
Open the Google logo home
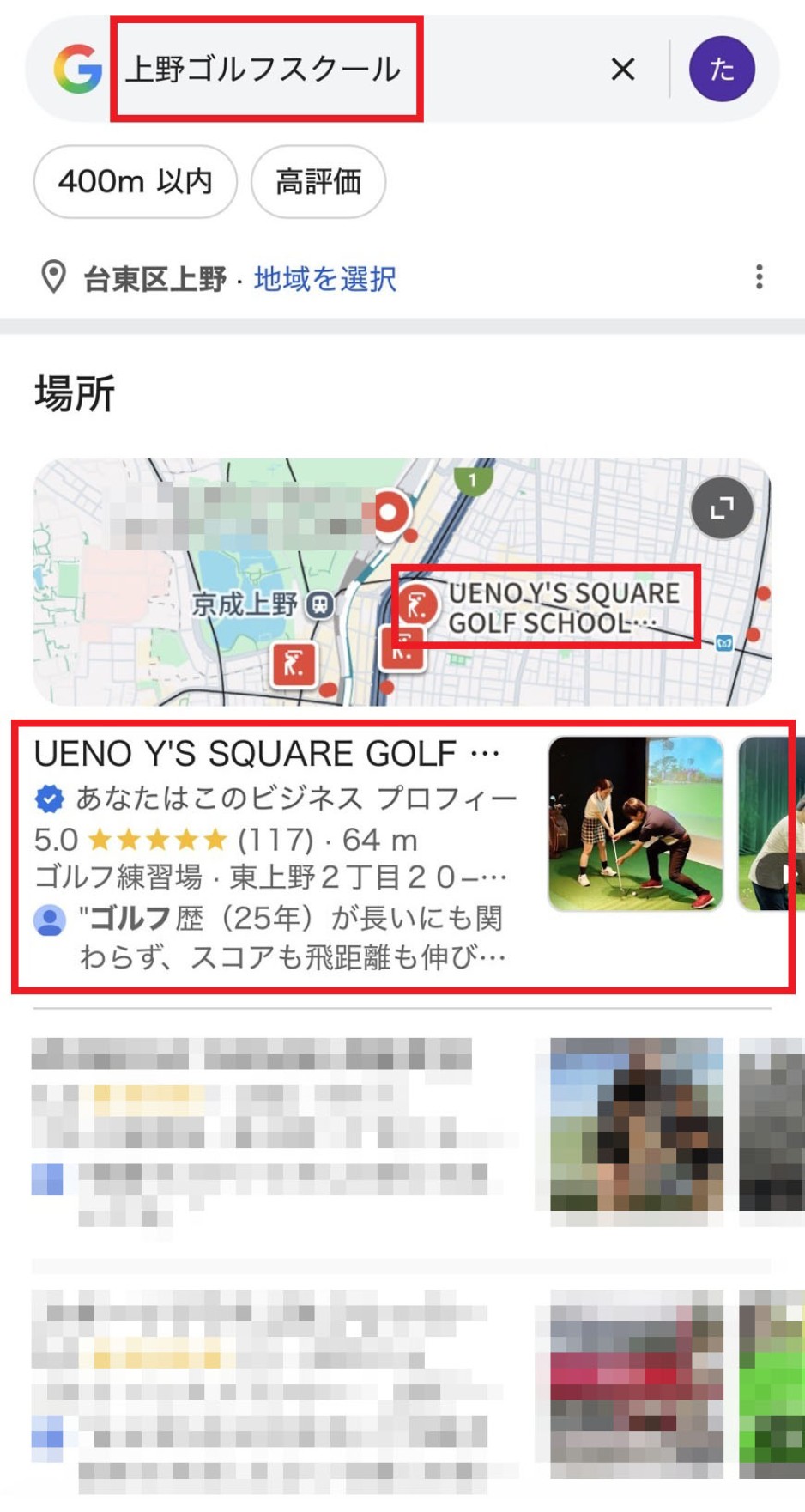point(77,69)
